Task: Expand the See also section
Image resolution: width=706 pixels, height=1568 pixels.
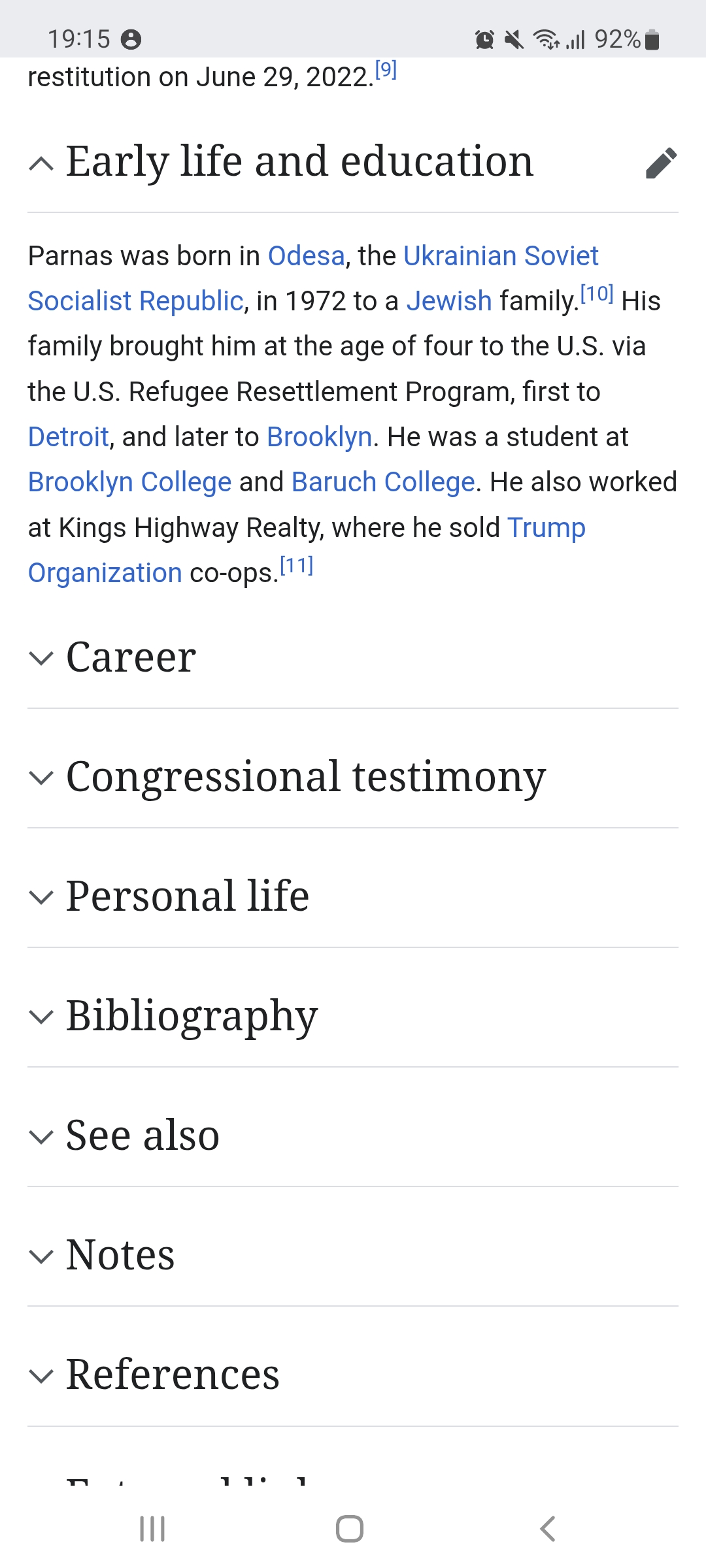Action: pos(353,1135)
